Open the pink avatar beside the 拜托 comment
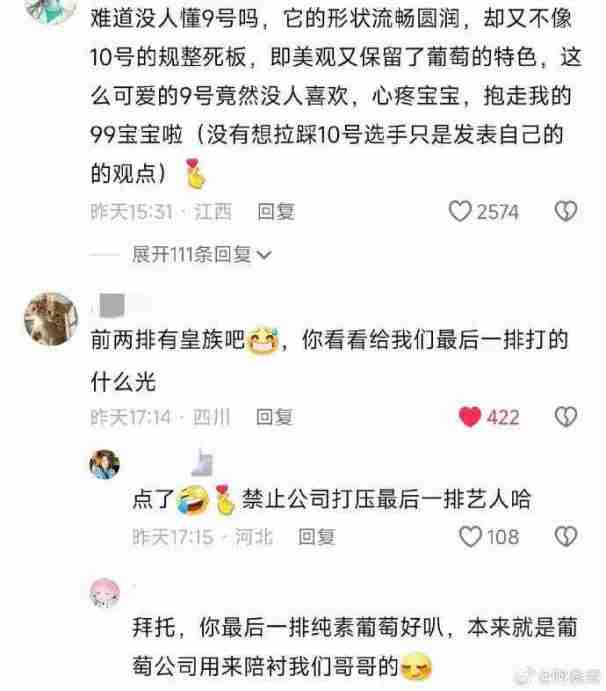606x691 pixels. click(104, 592)
